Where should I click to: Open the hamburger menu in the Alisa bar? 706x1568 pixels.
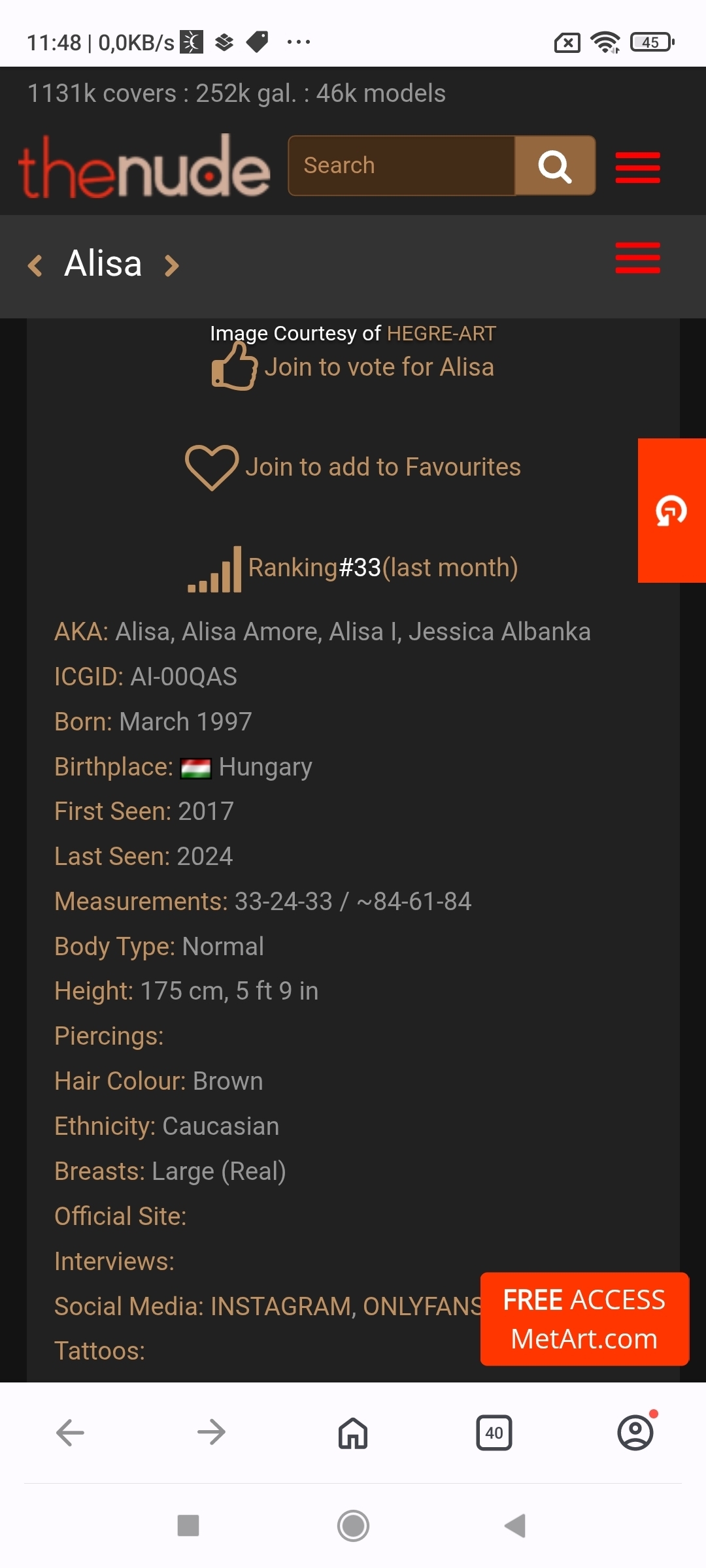637,258
